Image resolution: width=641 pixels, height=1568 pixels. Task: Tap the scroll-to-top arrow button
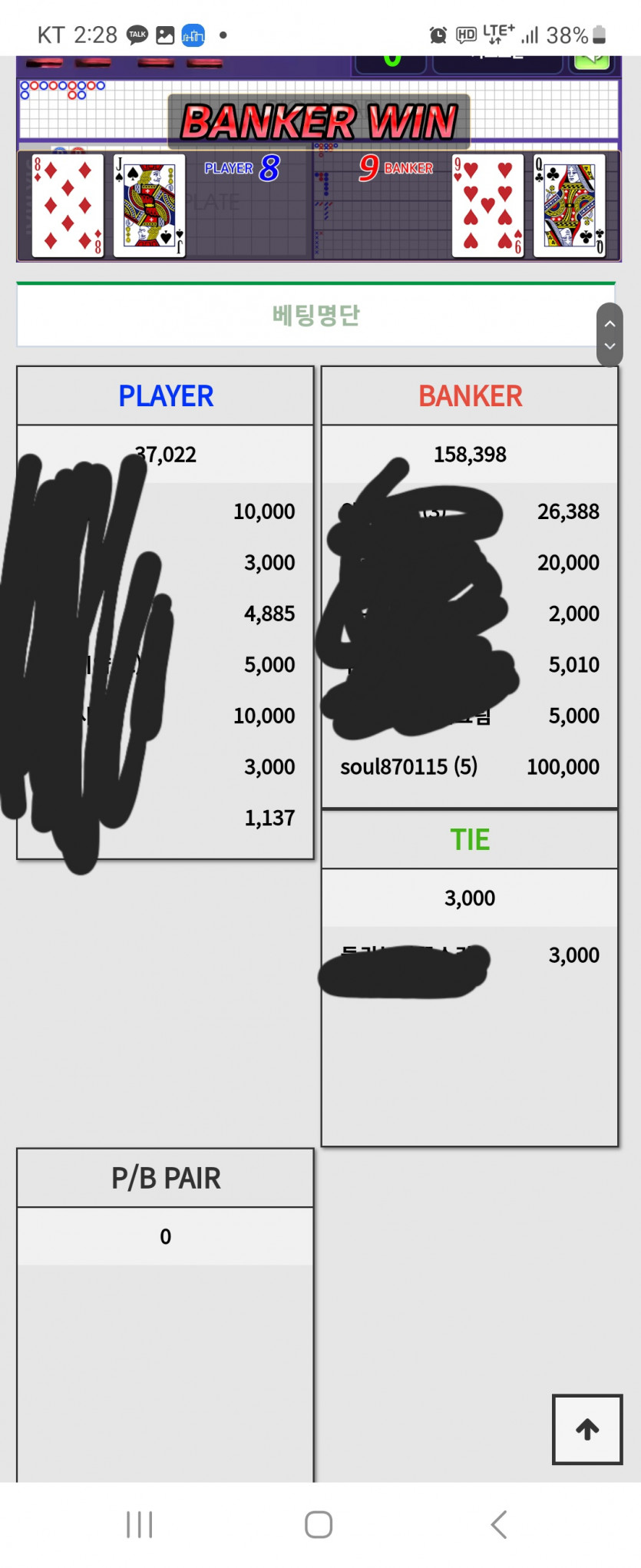[x=587, y=1429]
